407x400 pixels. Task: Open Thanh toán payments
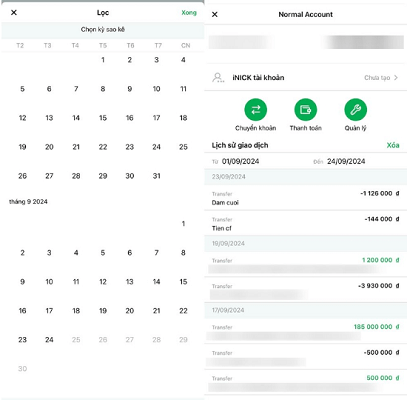tap(305, 115)
